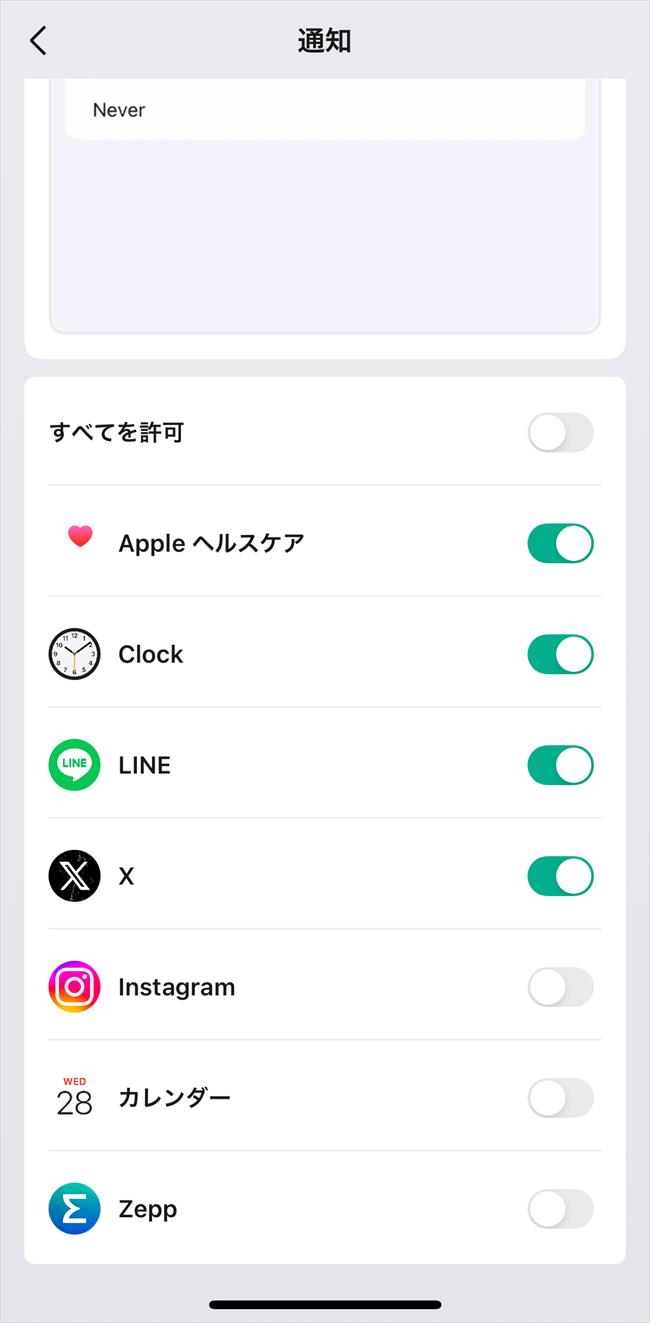
Task: Turn off Apple ヘルスケア notifications
Action: pyautogui.click(x=560, y=543)
